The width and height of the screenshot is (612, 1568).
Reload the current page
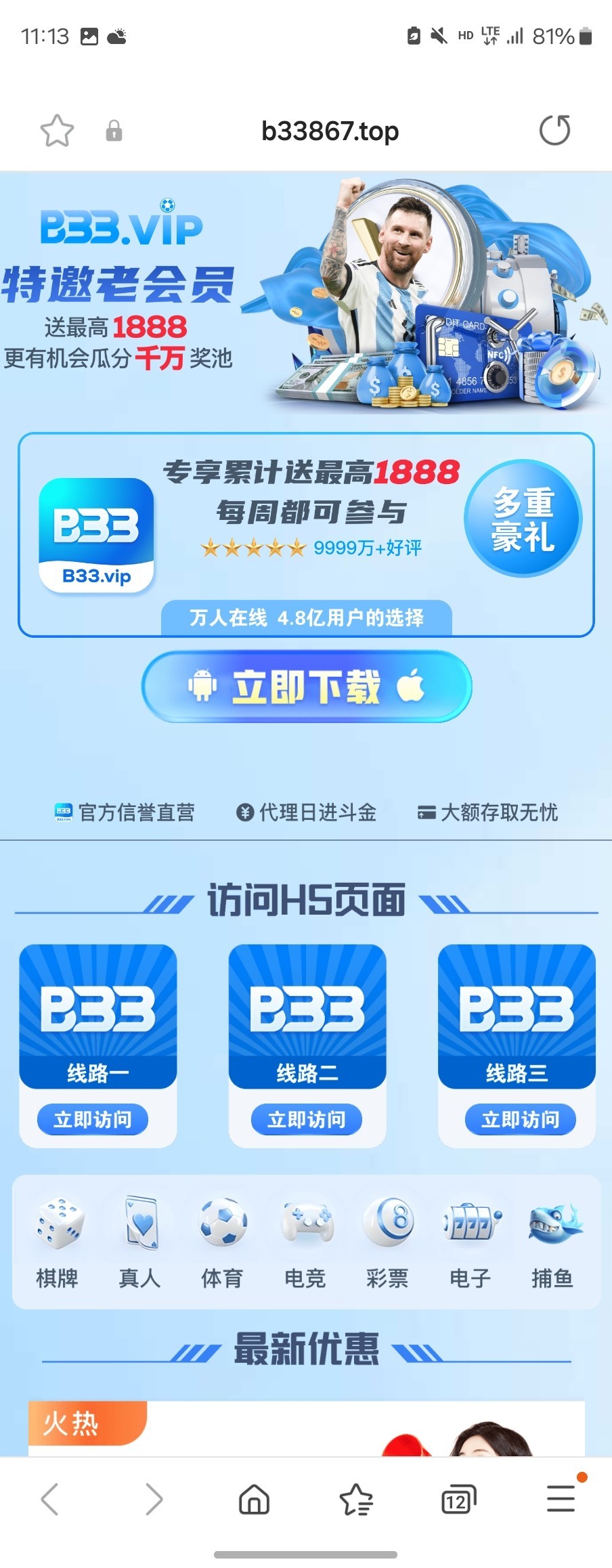click(554, 131)
